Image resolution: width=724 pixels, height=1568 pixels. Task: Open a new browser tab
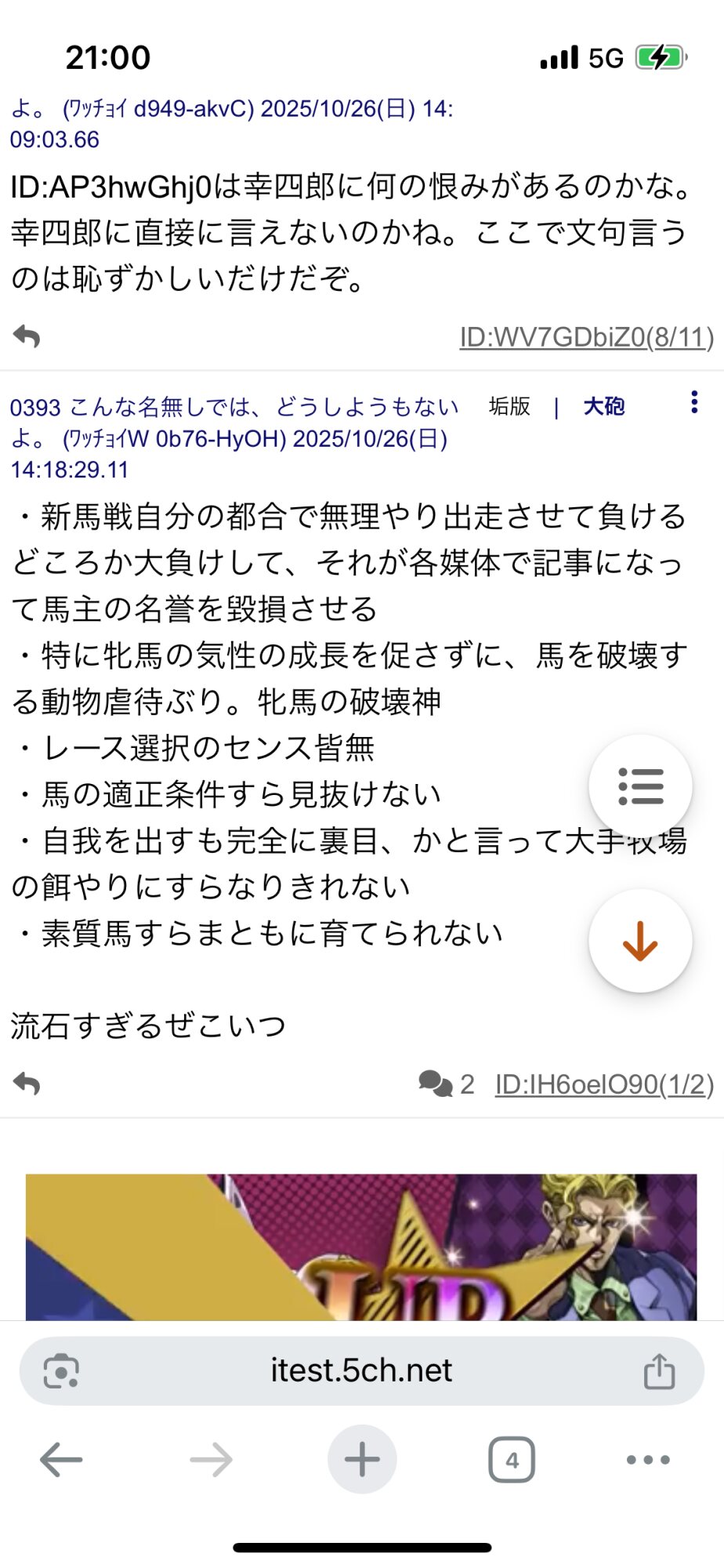362,1460
